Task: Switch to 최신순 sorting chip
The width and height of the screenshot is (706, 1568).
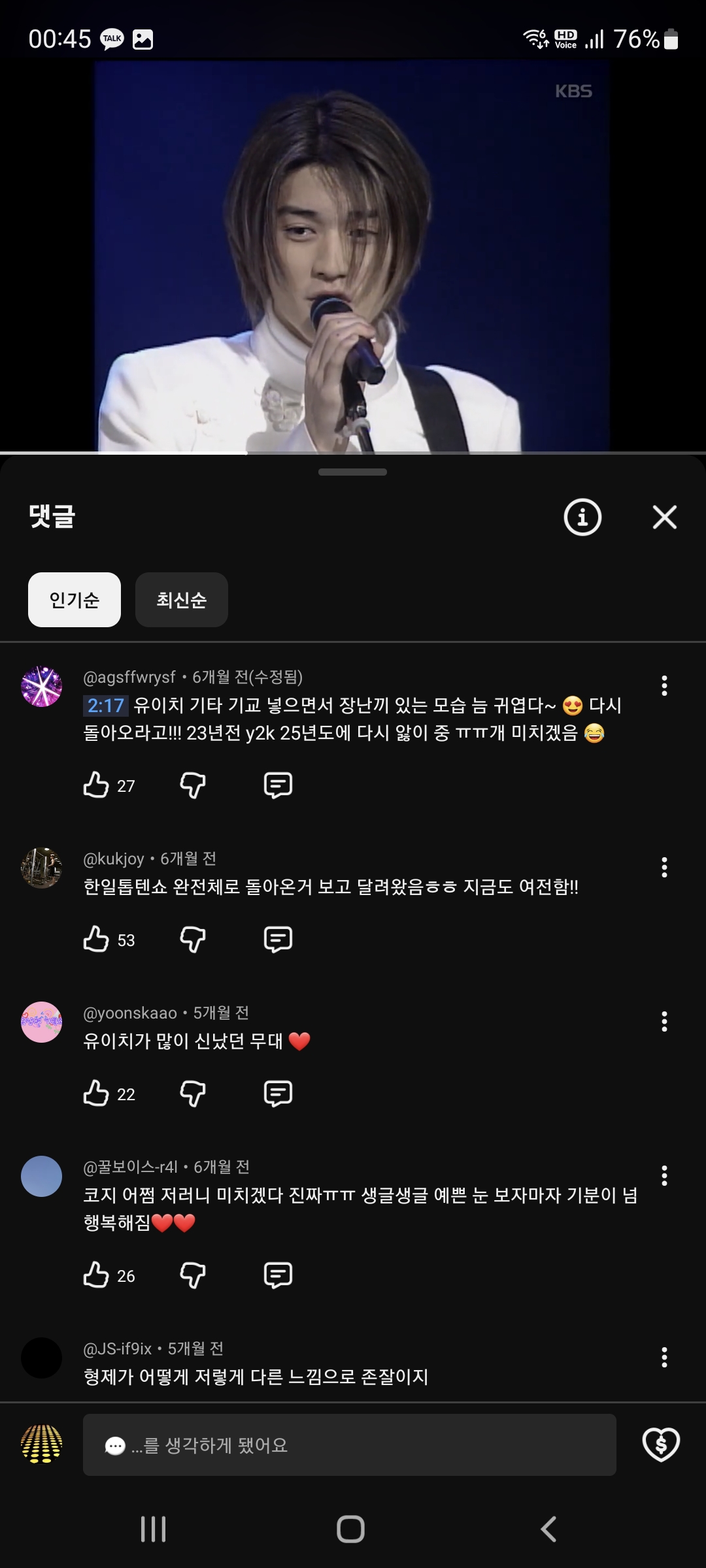Action: point(181,600)
